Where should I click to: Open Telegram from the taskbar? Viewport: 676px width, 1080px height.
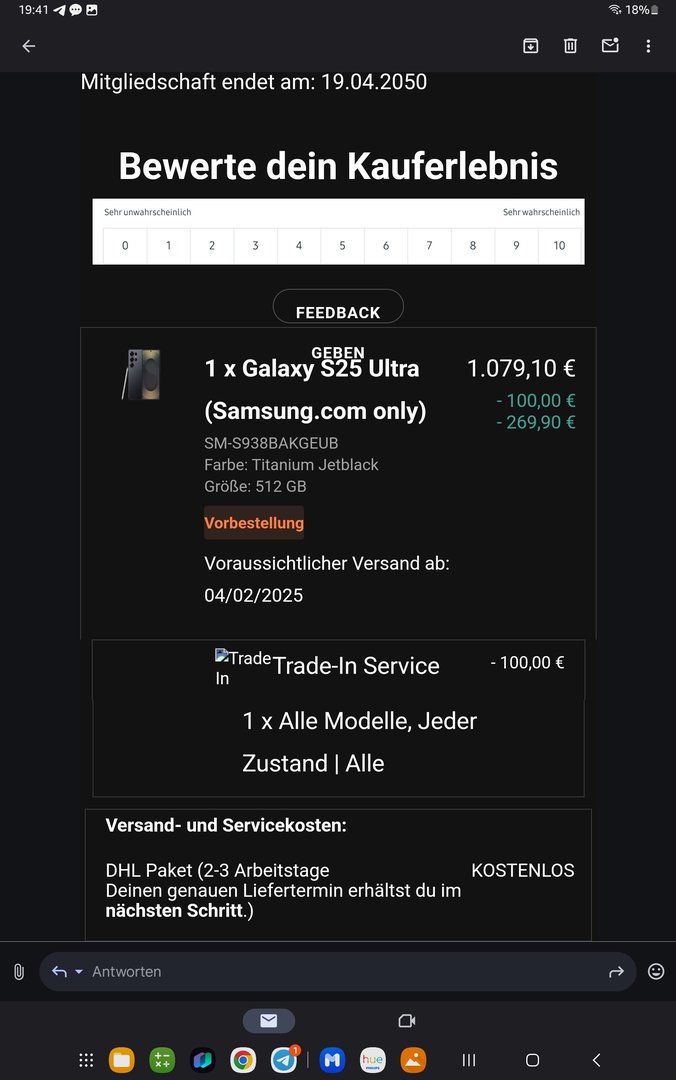click(284, 1060)
